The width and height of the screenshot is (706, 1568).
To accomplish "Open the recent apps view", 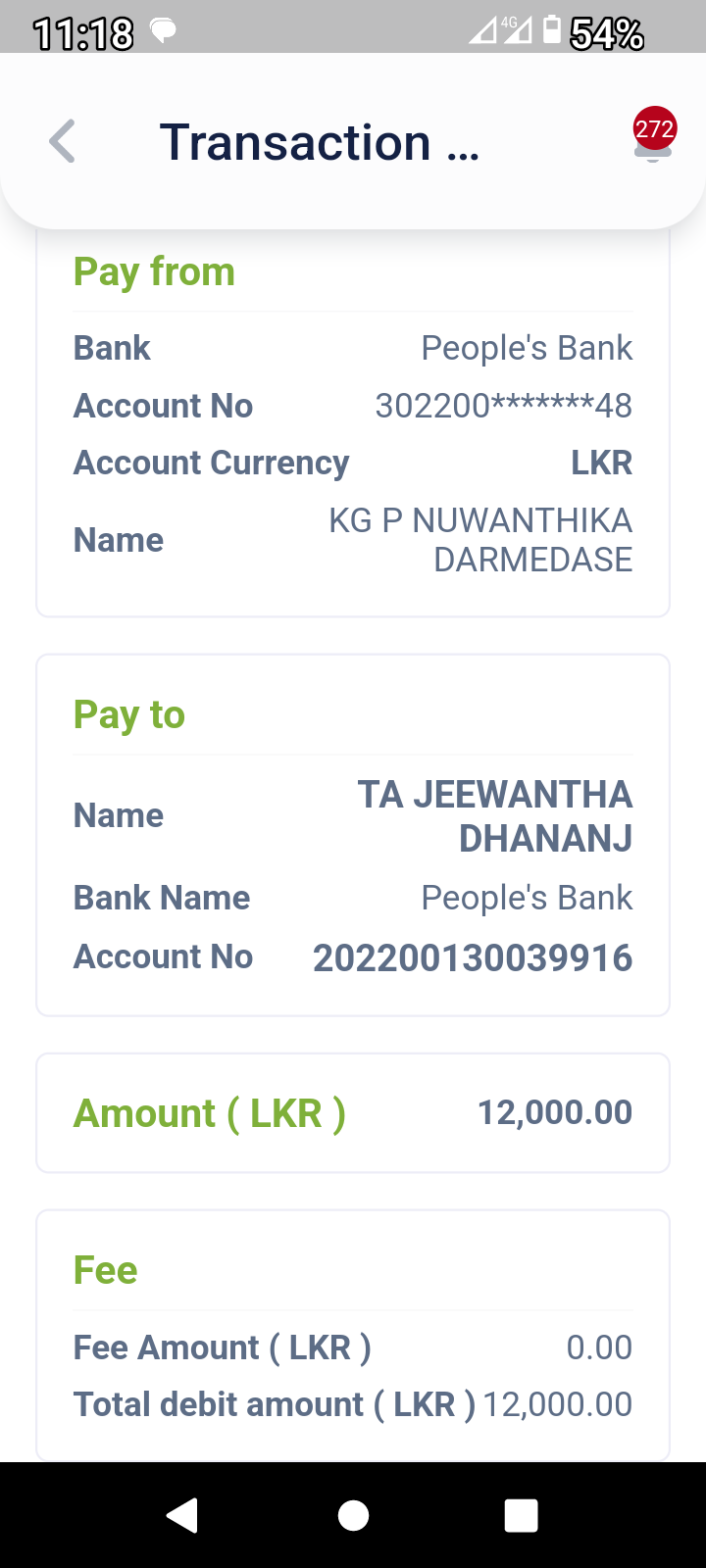I will pos(521,1515).
